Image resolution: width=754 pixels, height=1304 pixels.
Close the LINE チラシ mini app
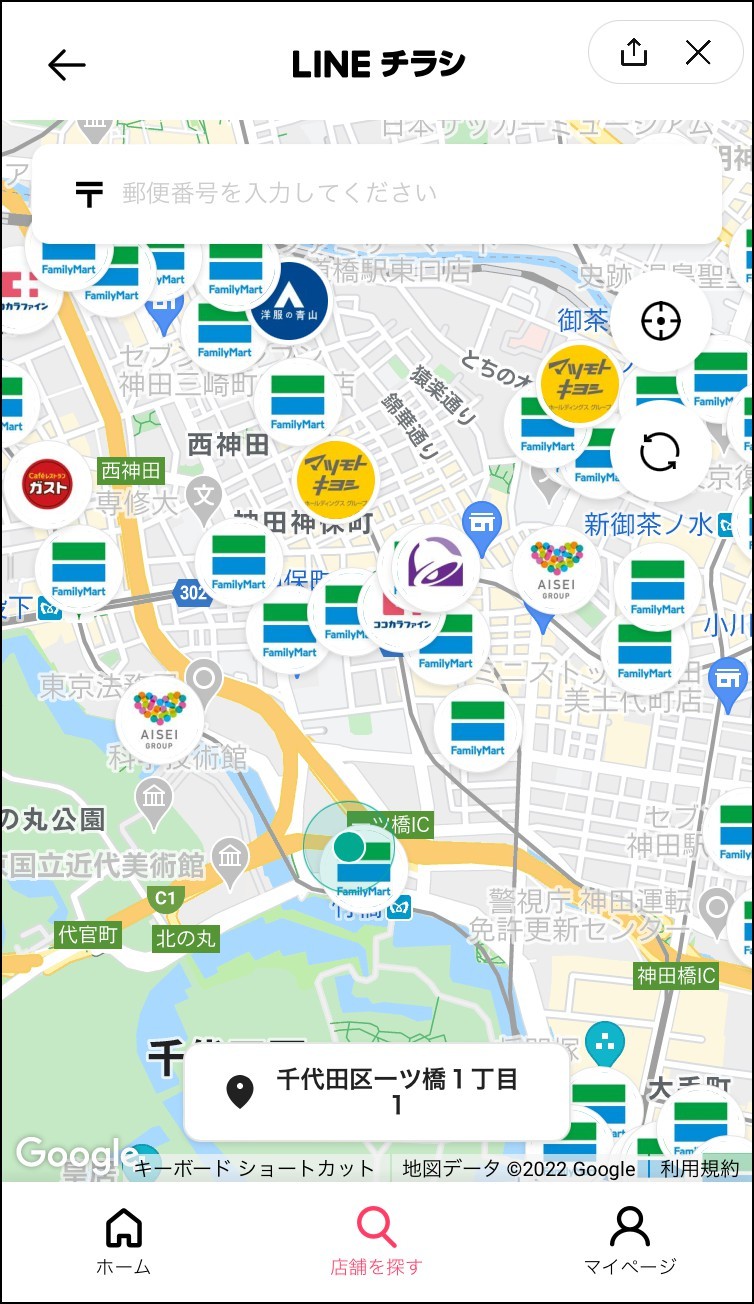[698, 52]
